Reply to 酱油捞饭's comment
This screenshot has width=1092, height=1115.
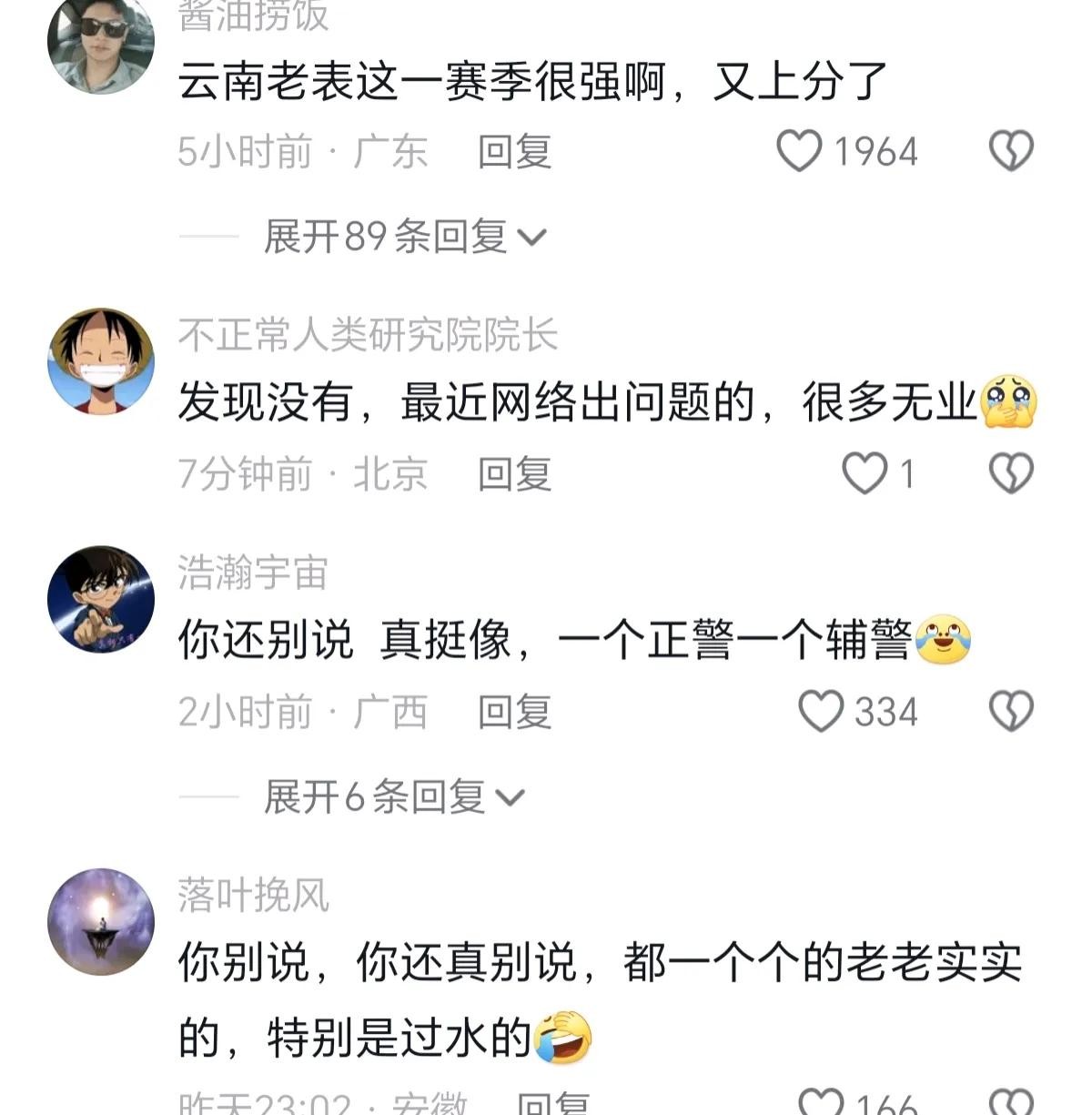coord(514,151)
